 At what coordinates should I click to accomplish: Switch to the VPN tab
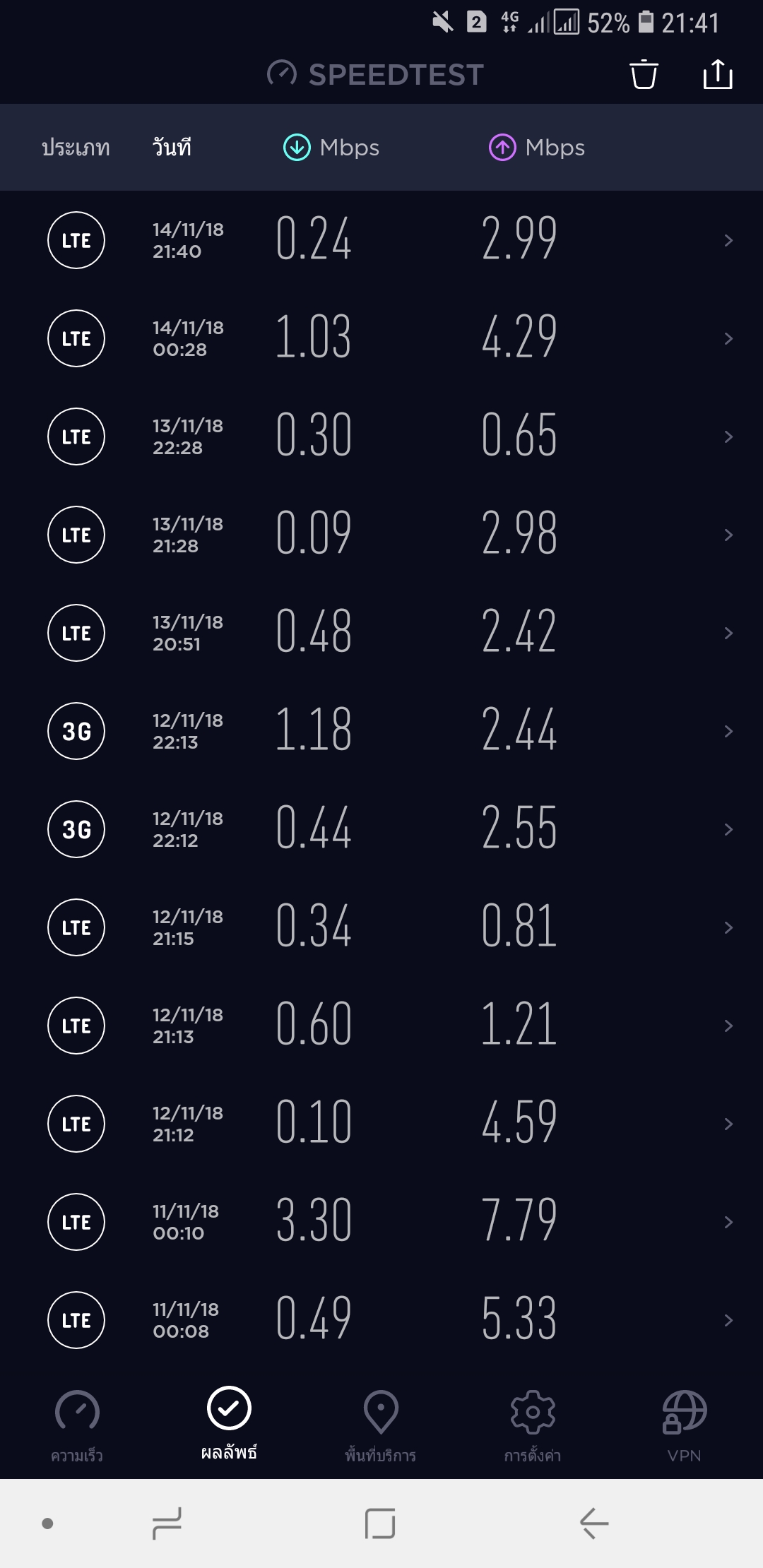684,1425
